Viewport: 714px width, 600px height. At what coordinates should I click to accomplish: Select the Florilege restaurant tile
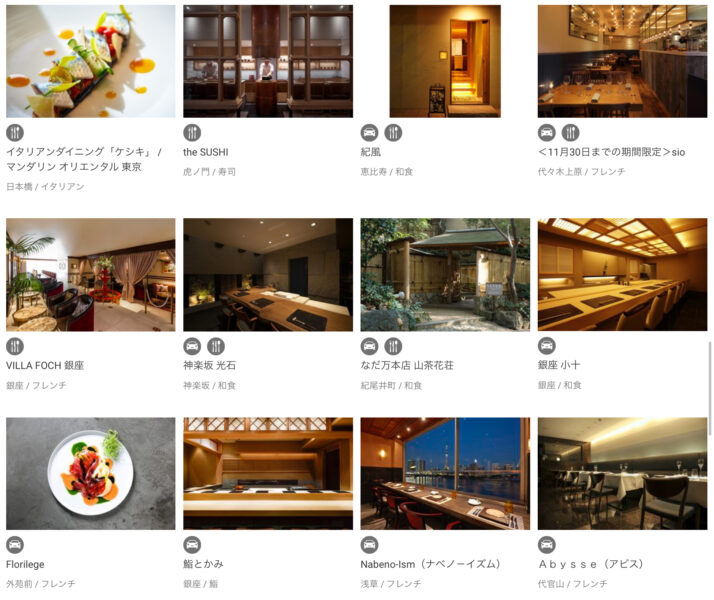coord(90,473)
